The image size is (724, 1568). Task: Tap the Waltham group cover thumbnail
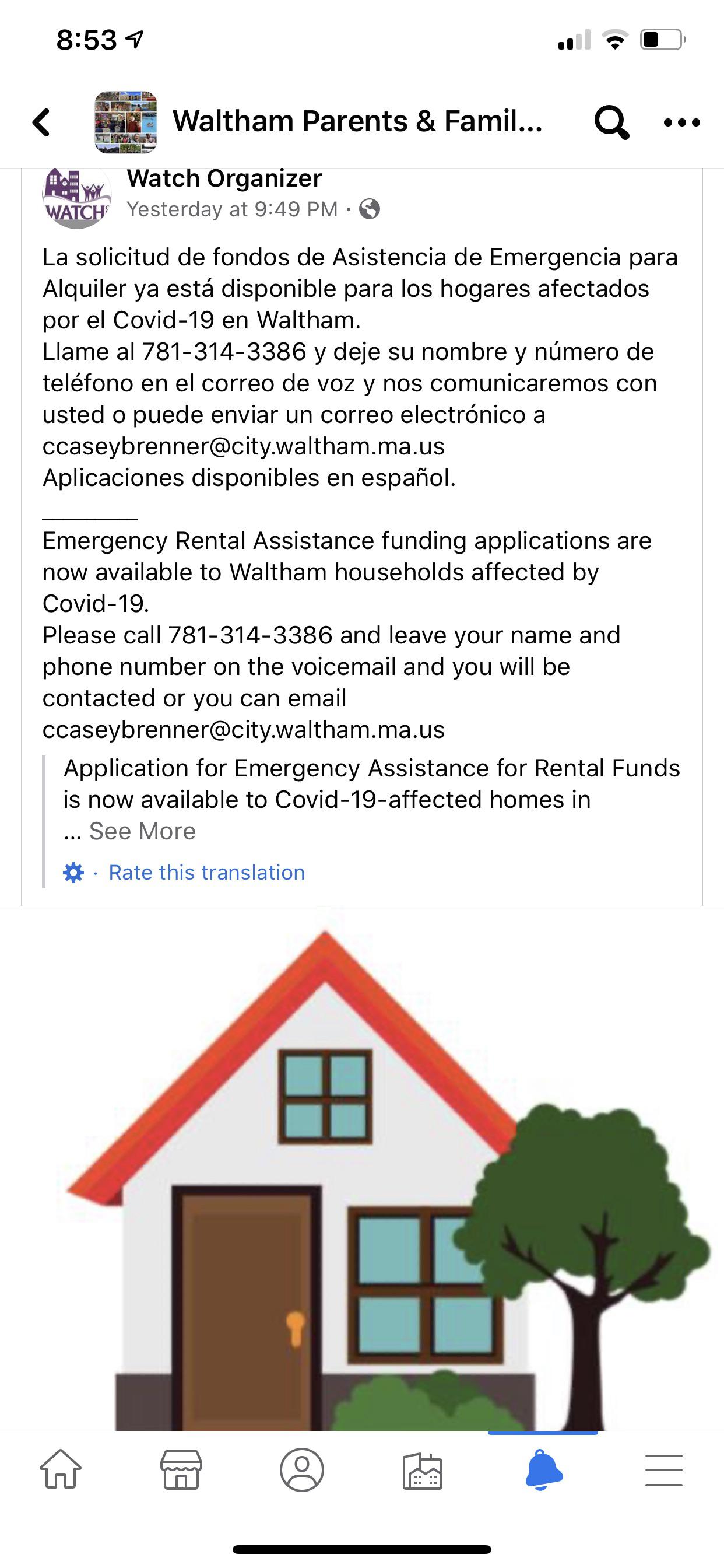(126, 123)
